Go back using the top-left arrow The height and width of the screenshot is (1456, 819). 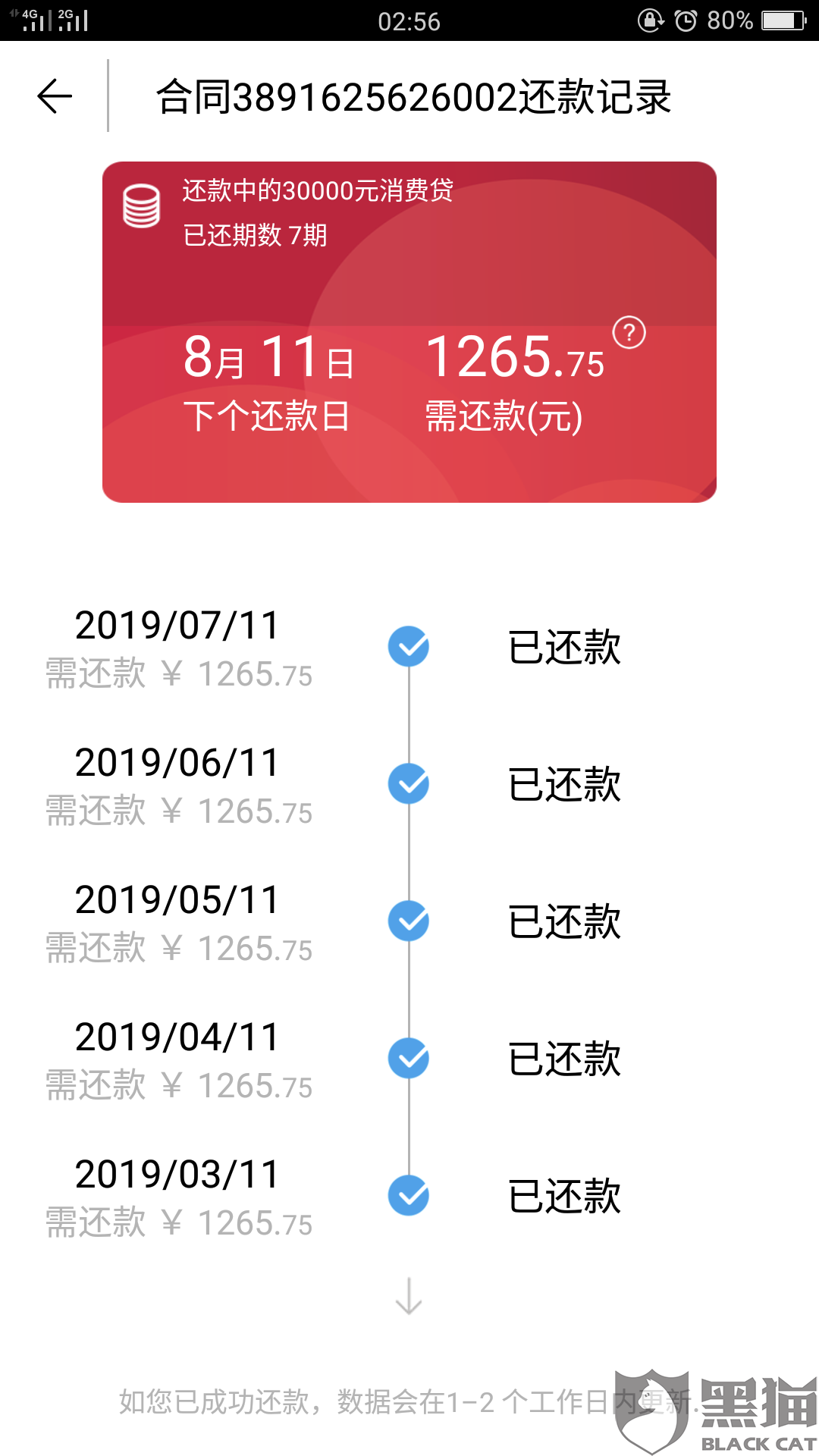coord(55,96)
